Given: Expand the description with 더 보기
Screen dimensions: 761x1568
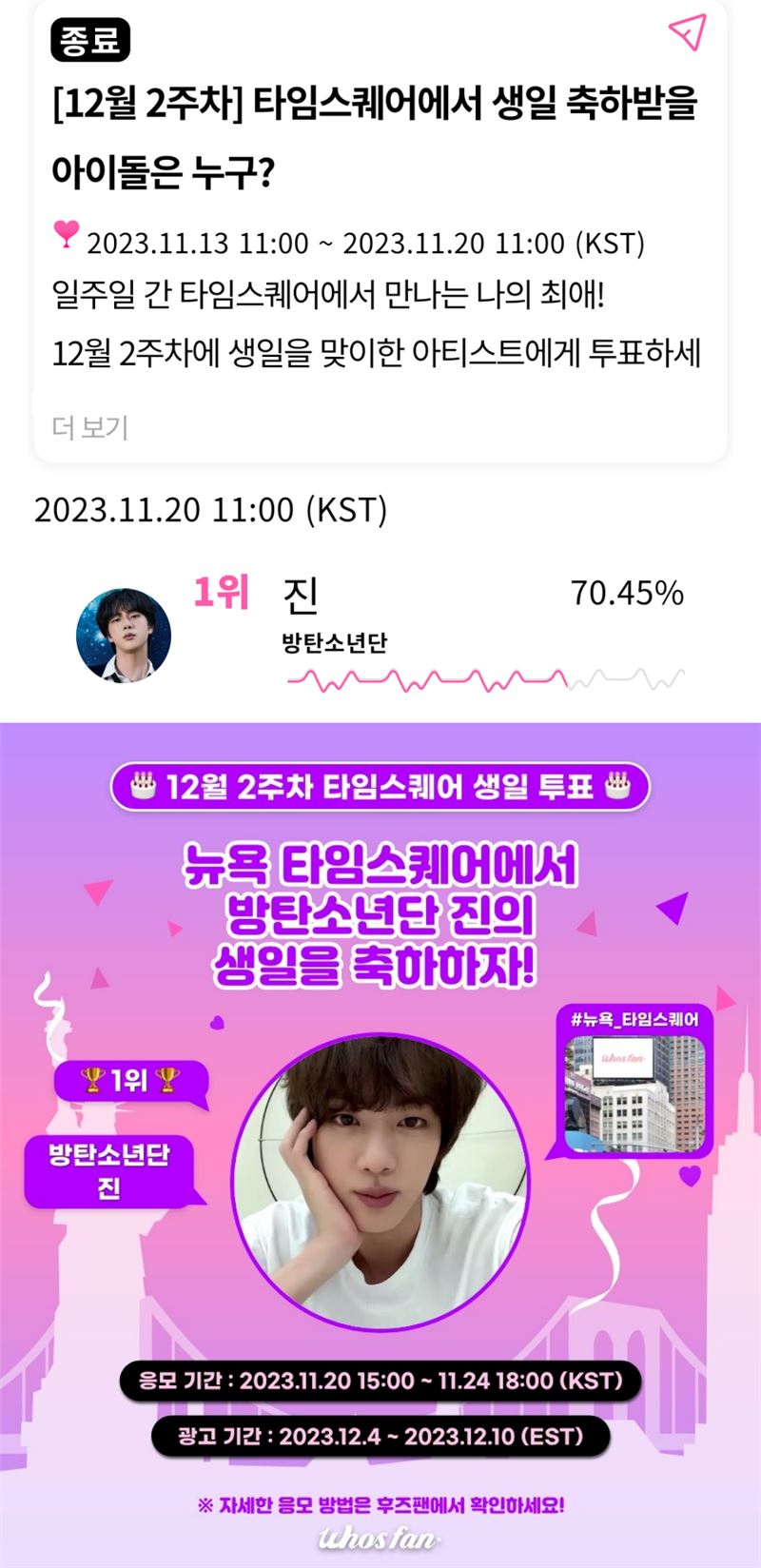Looking at the screenshot, I should point(90,427).
